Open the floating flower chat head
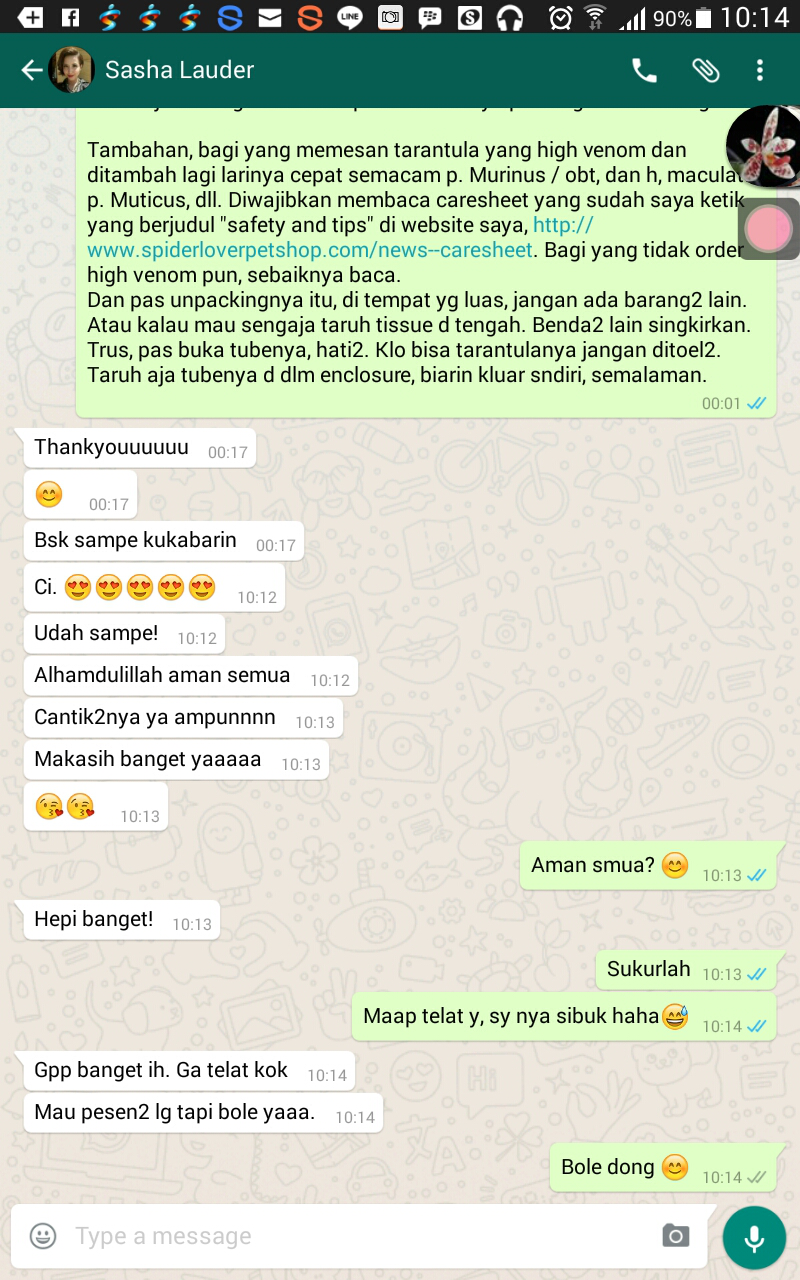Viewport: 800px width, 1280px height. tap(764, 148)
